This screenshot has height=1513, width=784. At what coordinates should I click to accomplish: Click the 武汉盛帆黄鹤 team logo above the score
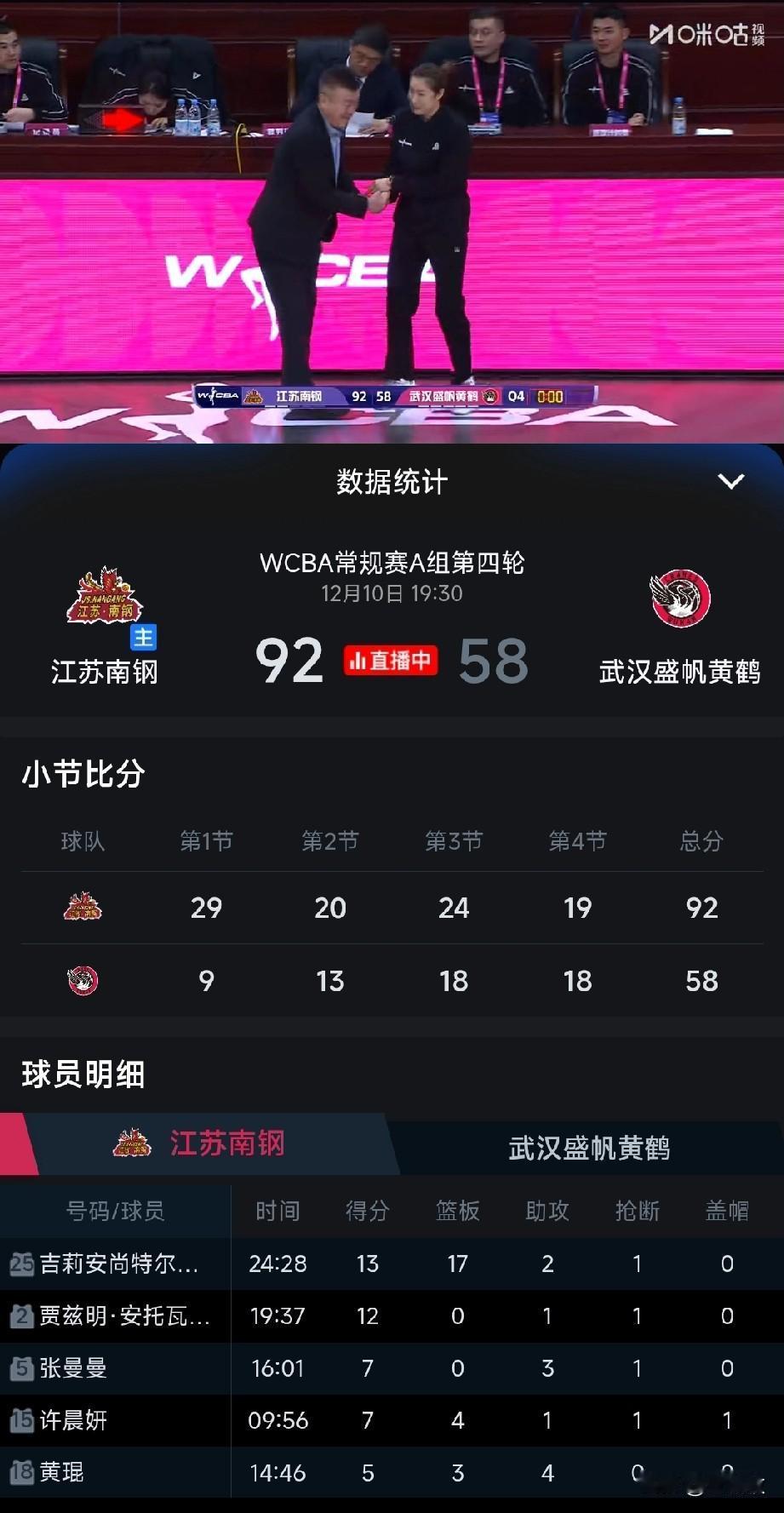pos(681,599)
